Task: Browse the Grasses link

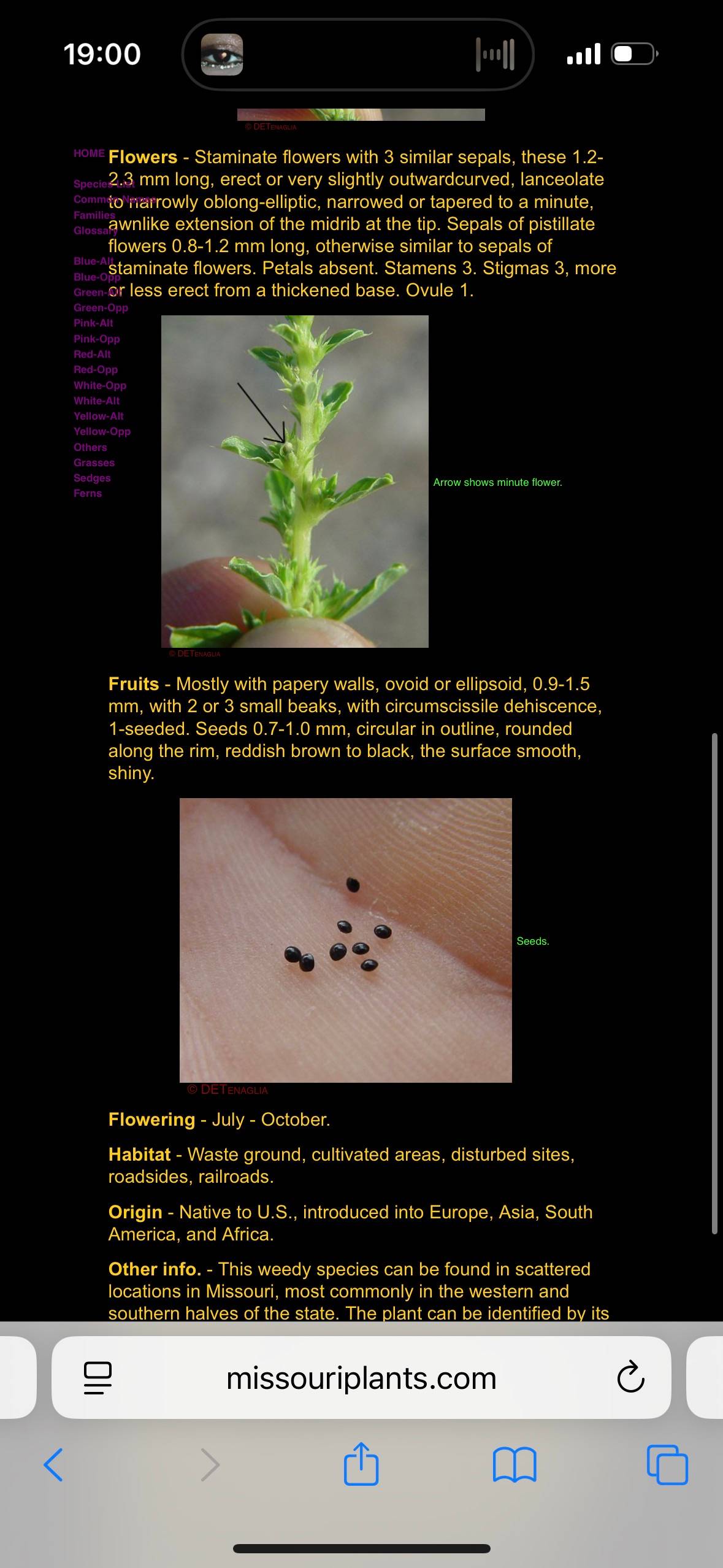Action: point(94,463)
